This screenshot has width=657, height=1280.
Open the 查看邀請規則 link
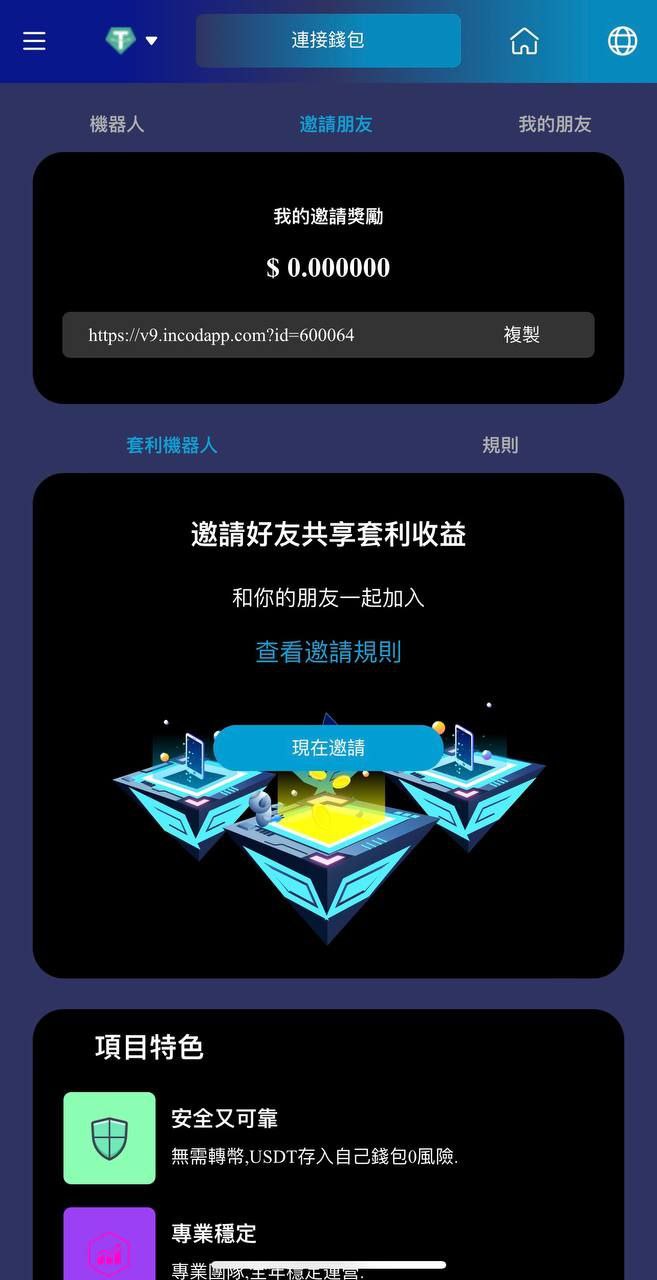(x=328, y=652)
